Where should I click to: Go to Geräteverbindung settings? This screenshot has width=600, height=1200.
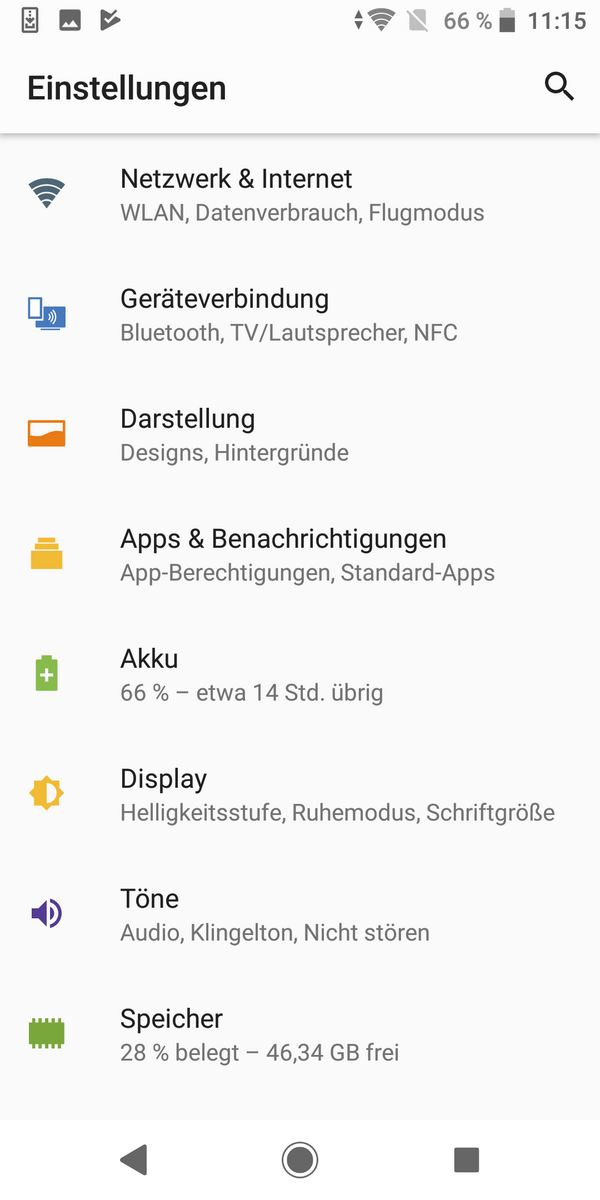coord(300,314)
